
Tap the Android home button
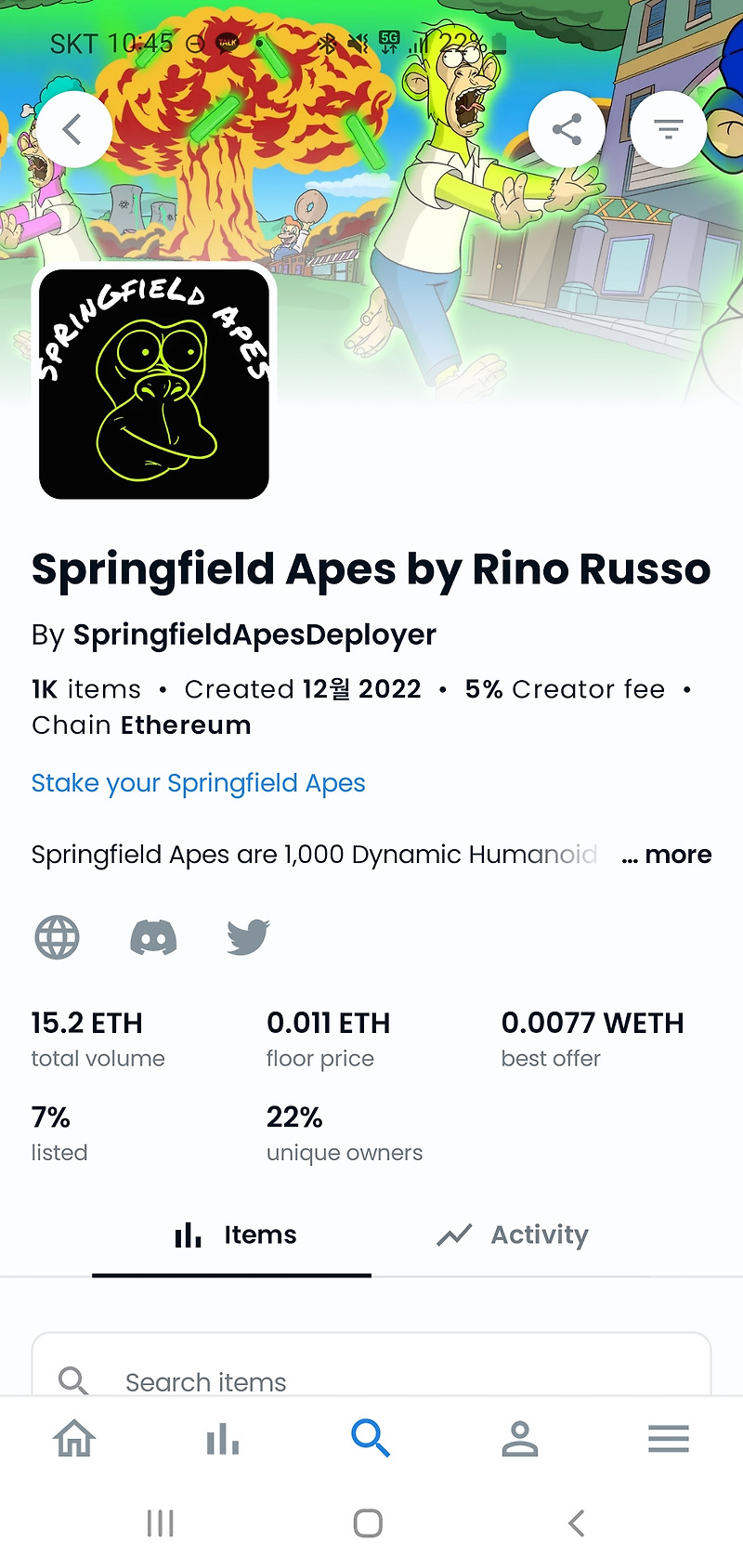click(368, 1522)
